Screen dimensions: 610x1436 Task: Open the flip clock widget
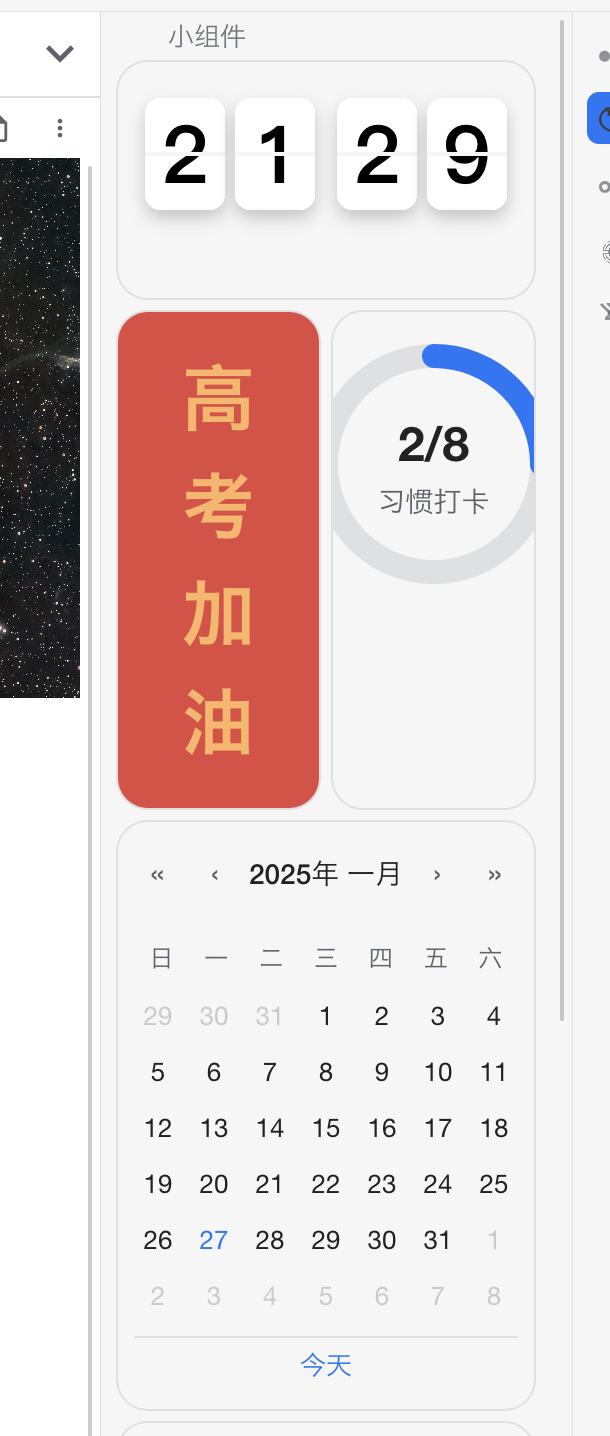click(326, 180)
